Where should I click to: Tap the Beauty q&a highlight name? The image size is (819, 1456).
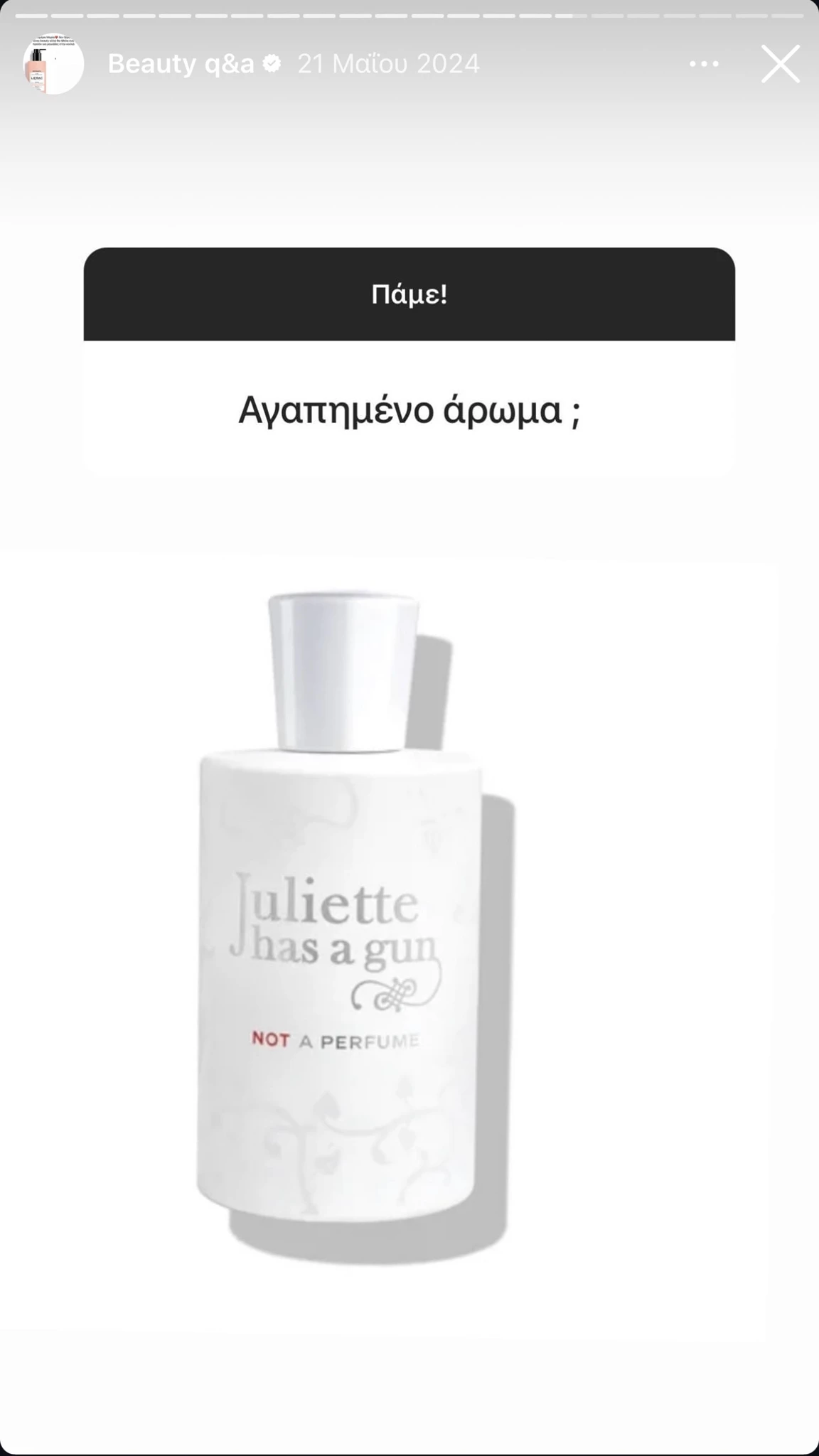pos(181,64)
